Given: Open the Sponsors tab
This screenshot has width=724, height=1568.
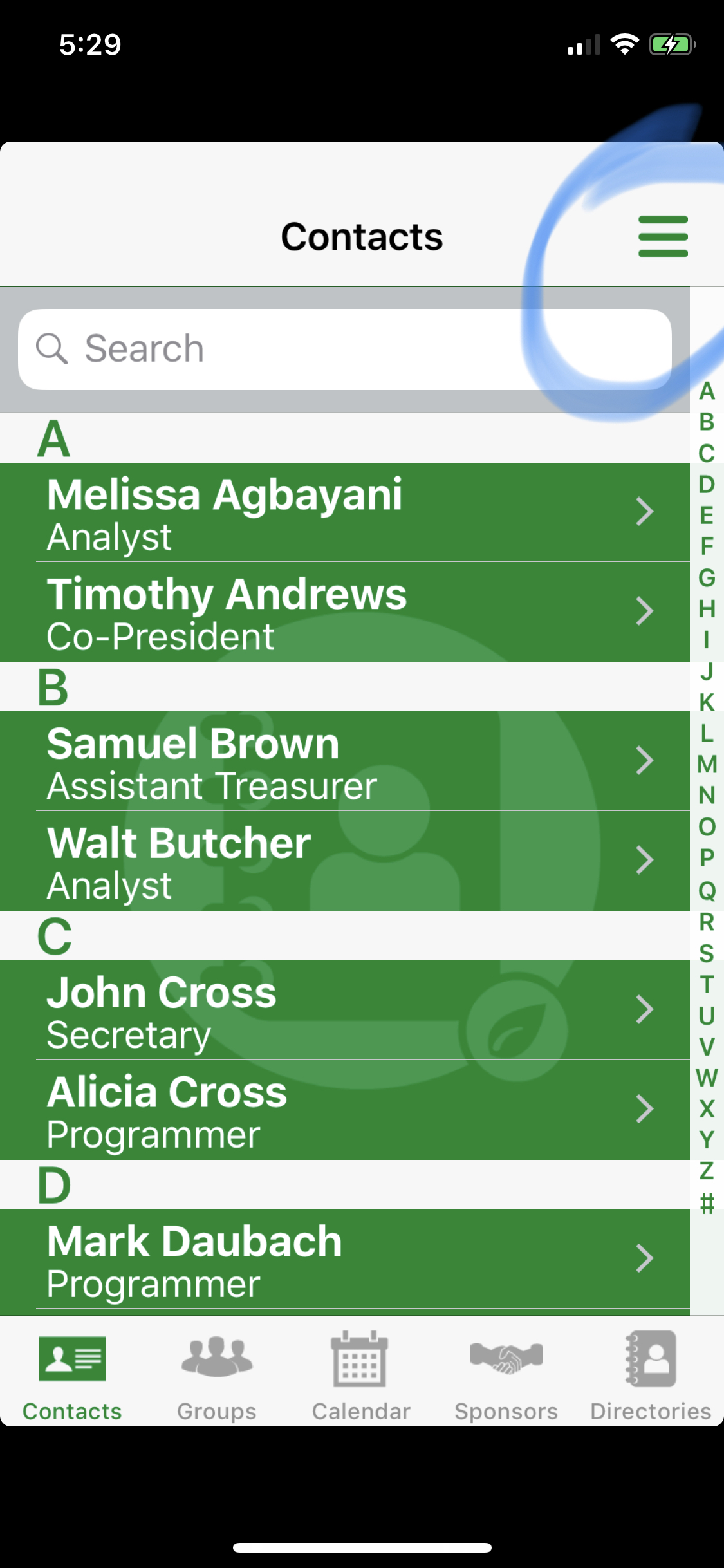Looking at the screenshot, I should (506, 1375).
